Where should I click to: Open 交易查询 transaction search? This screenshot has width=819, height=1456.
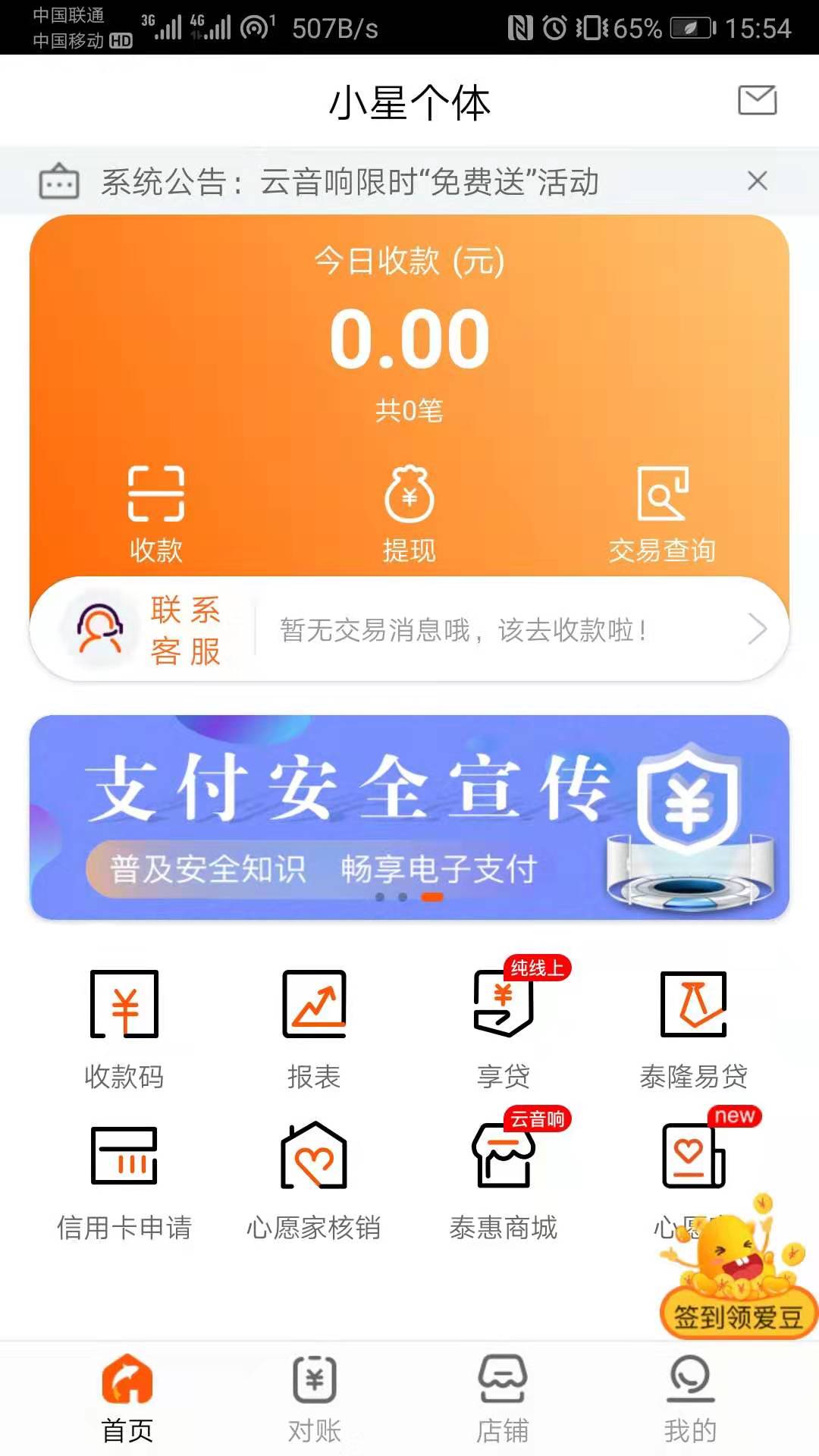664,512
